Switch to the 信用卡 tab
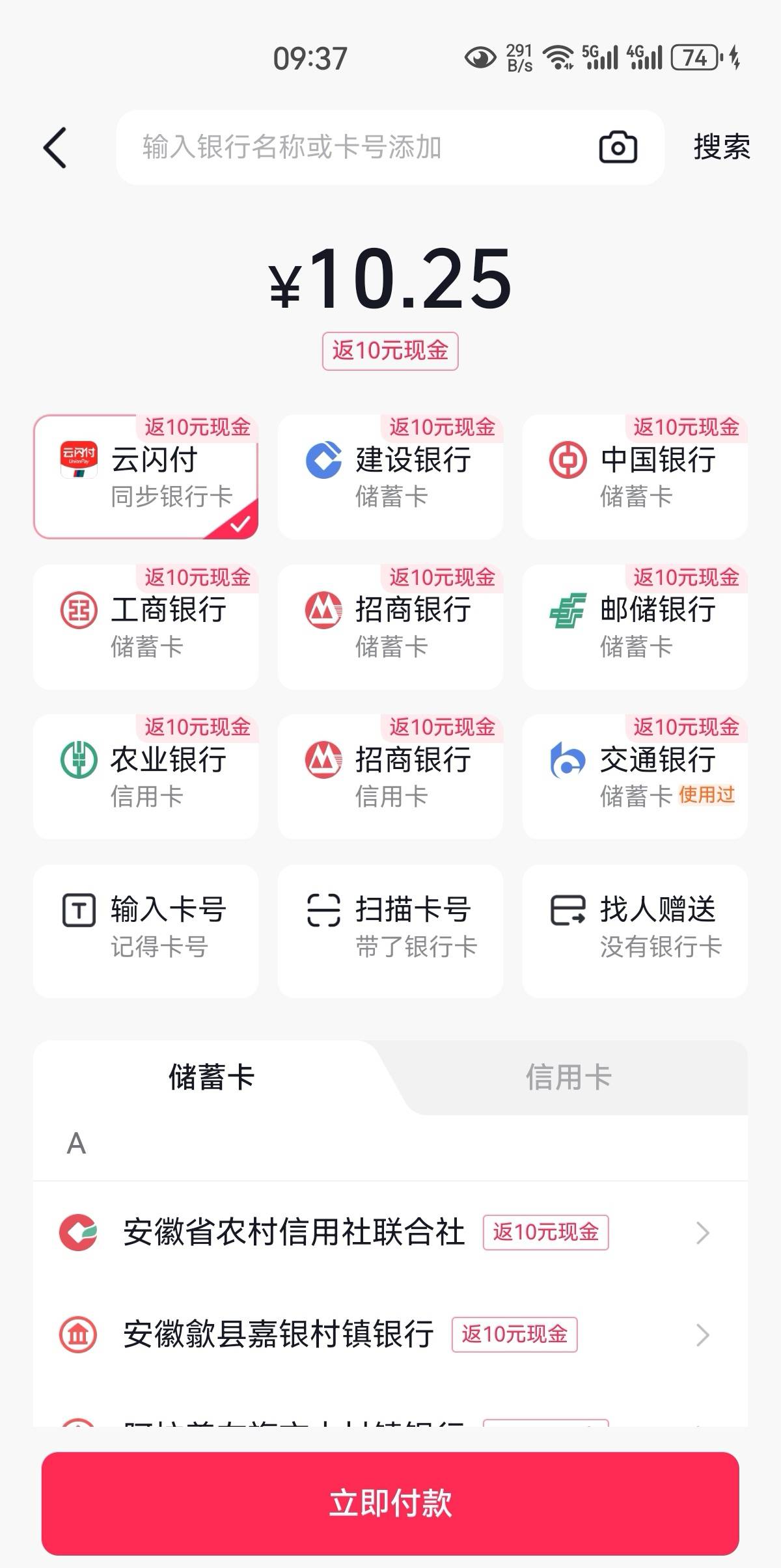This screenshot has width=781, height=1568. 569,1077
